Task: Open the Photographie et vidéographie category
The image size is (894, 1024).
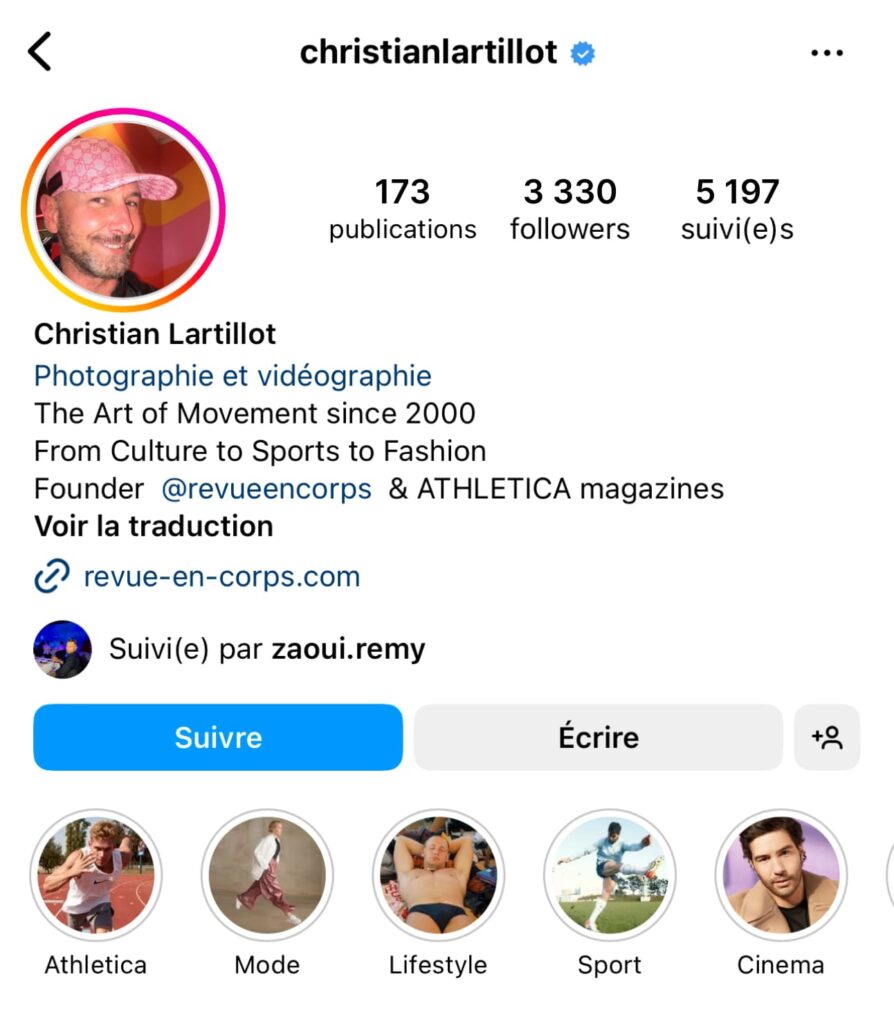Action: pos(233,376)
